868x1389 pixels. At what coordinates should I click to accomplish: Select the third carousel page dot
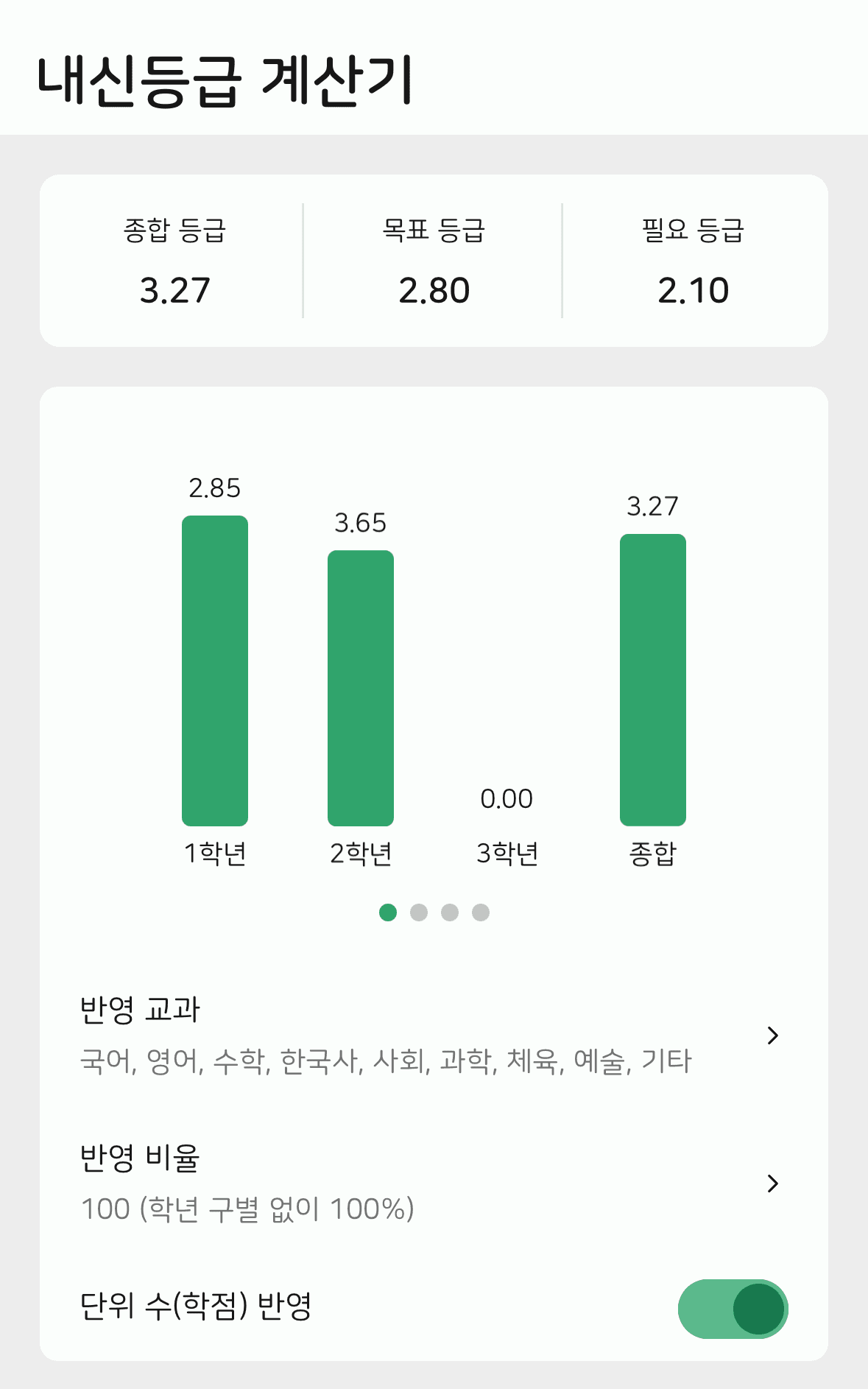click(449, 912)
